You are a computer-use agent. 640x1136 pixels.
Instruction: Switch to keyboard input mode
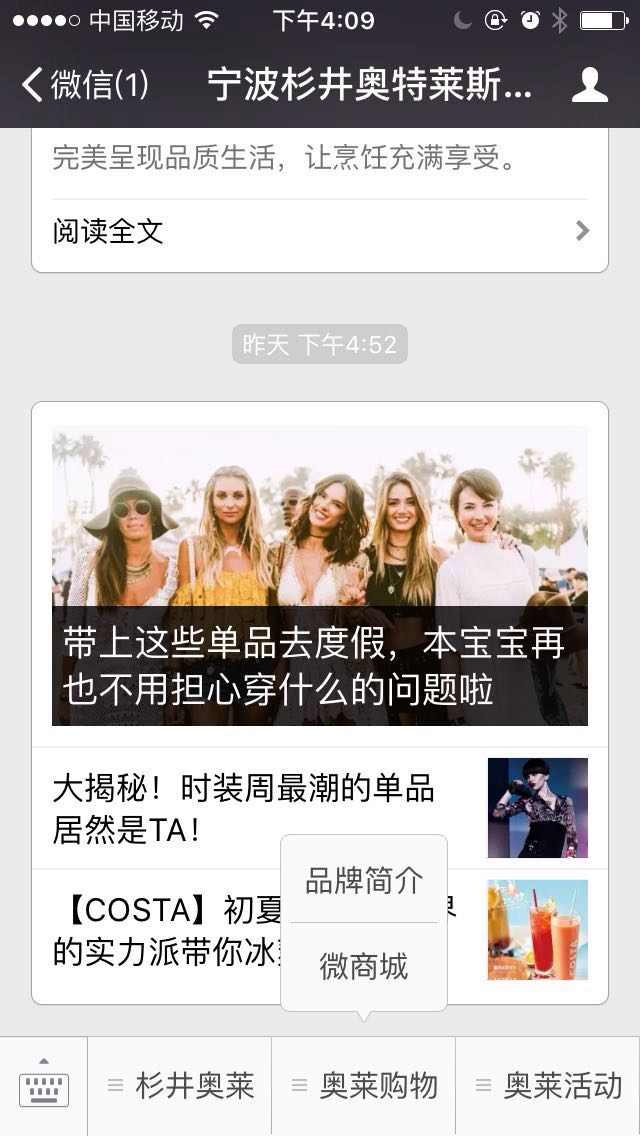tap(44, 1086)
